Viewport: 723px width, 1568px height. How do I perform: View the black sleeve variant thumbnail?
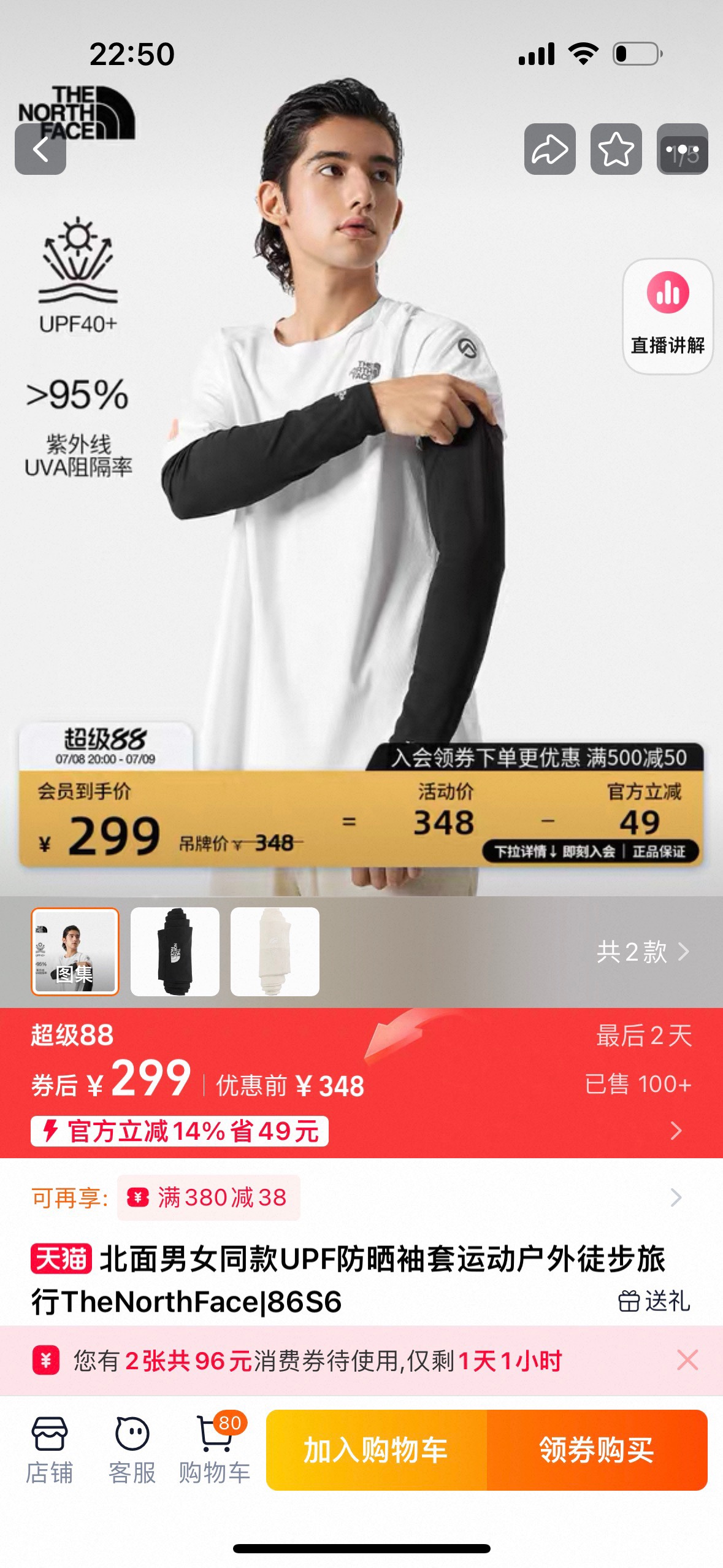click(x=175, y=951)
